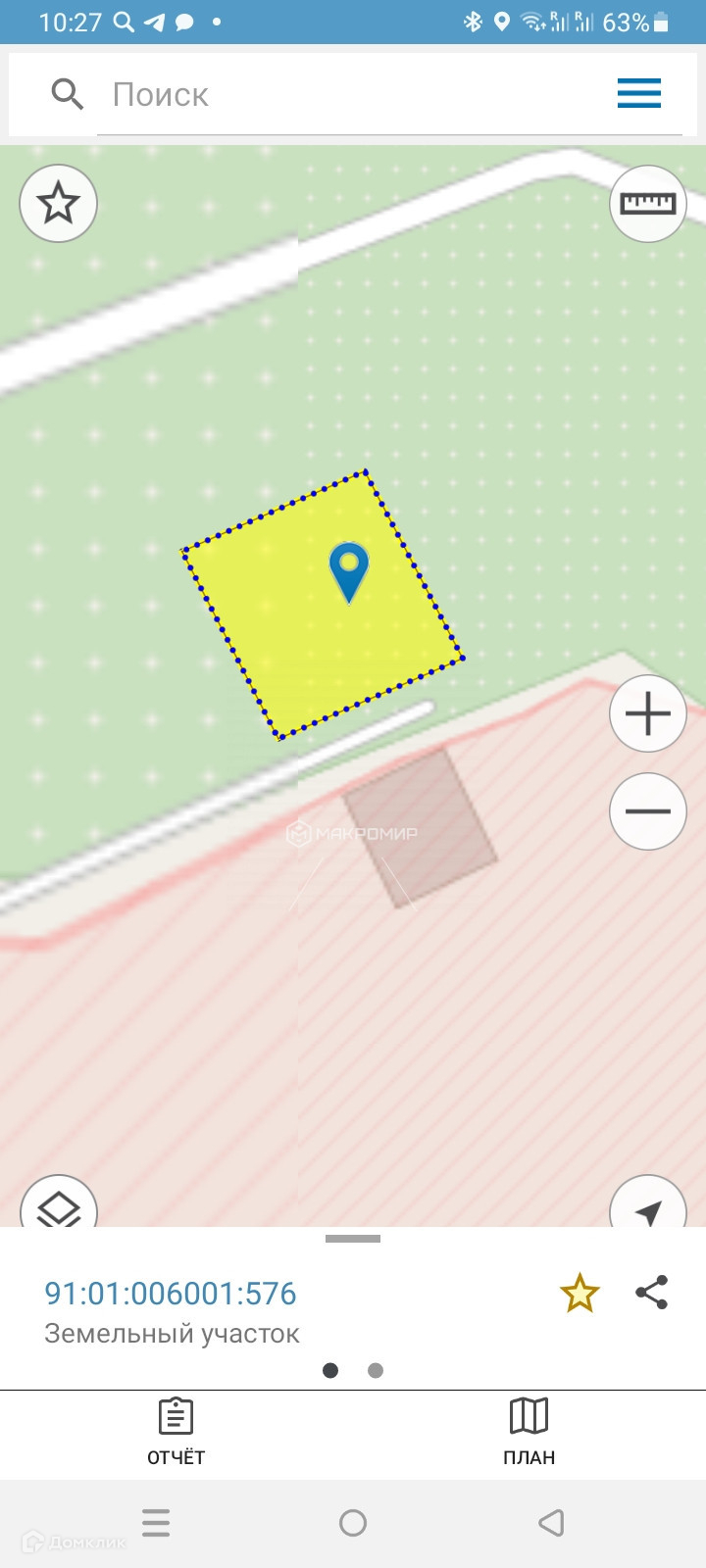Open cadastral number 91:01:006001:576 details
Screen dimensions: 706x1568
tap(170, 1294)
